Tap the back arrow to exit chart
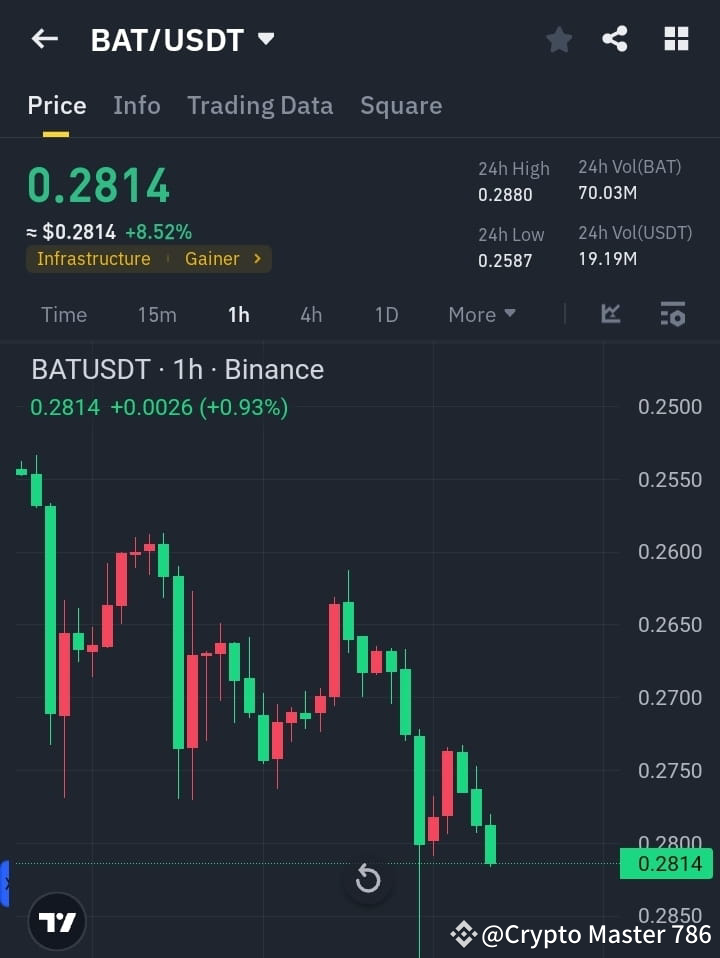 pos(44,39)
